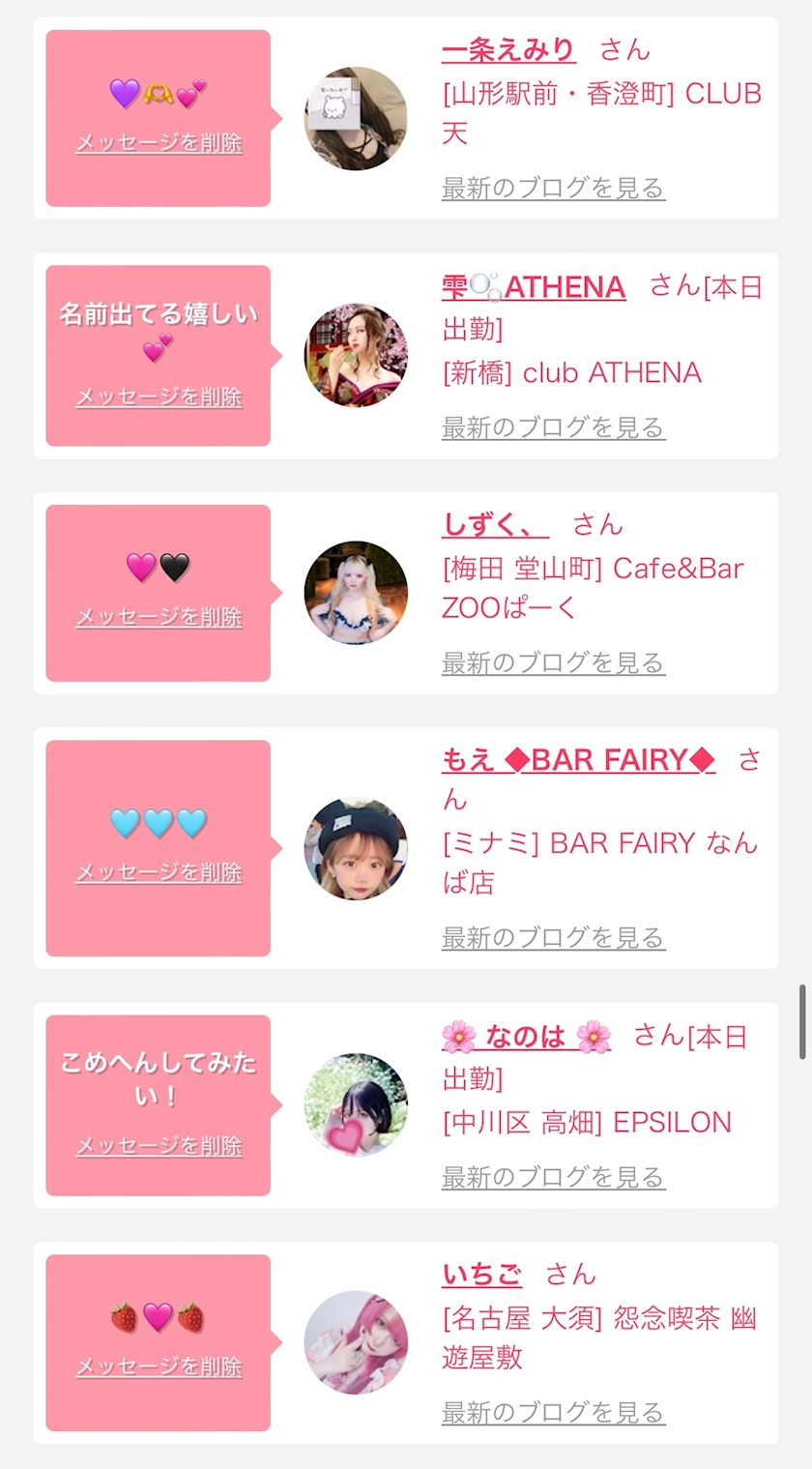812x1469 pixels.
Task: Open the 雫 ATHENA profile link
Action: tap(534, 287)
